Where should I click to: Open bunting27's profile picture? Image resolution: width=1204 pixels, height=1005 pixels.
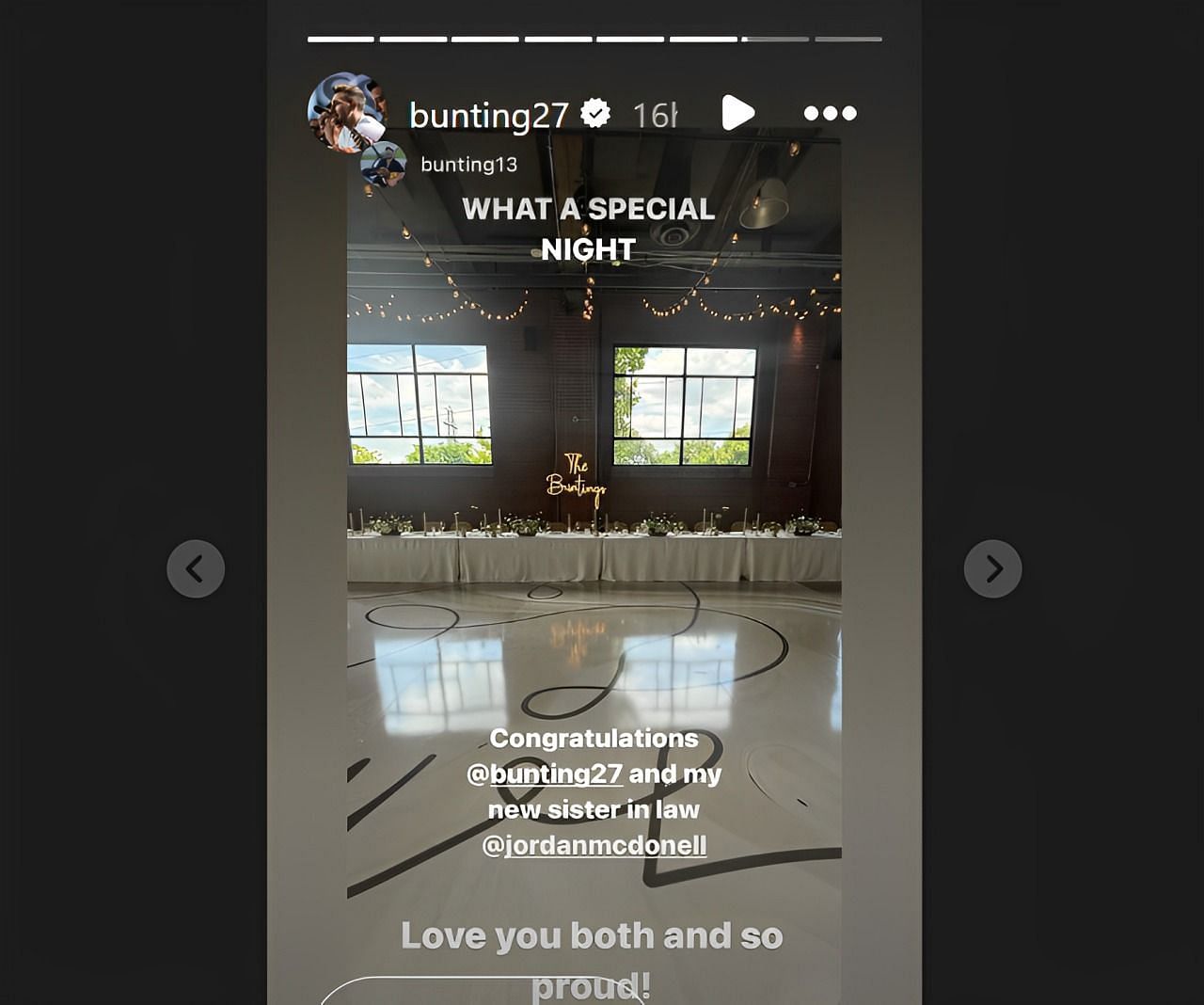click(x=344, y=112)
